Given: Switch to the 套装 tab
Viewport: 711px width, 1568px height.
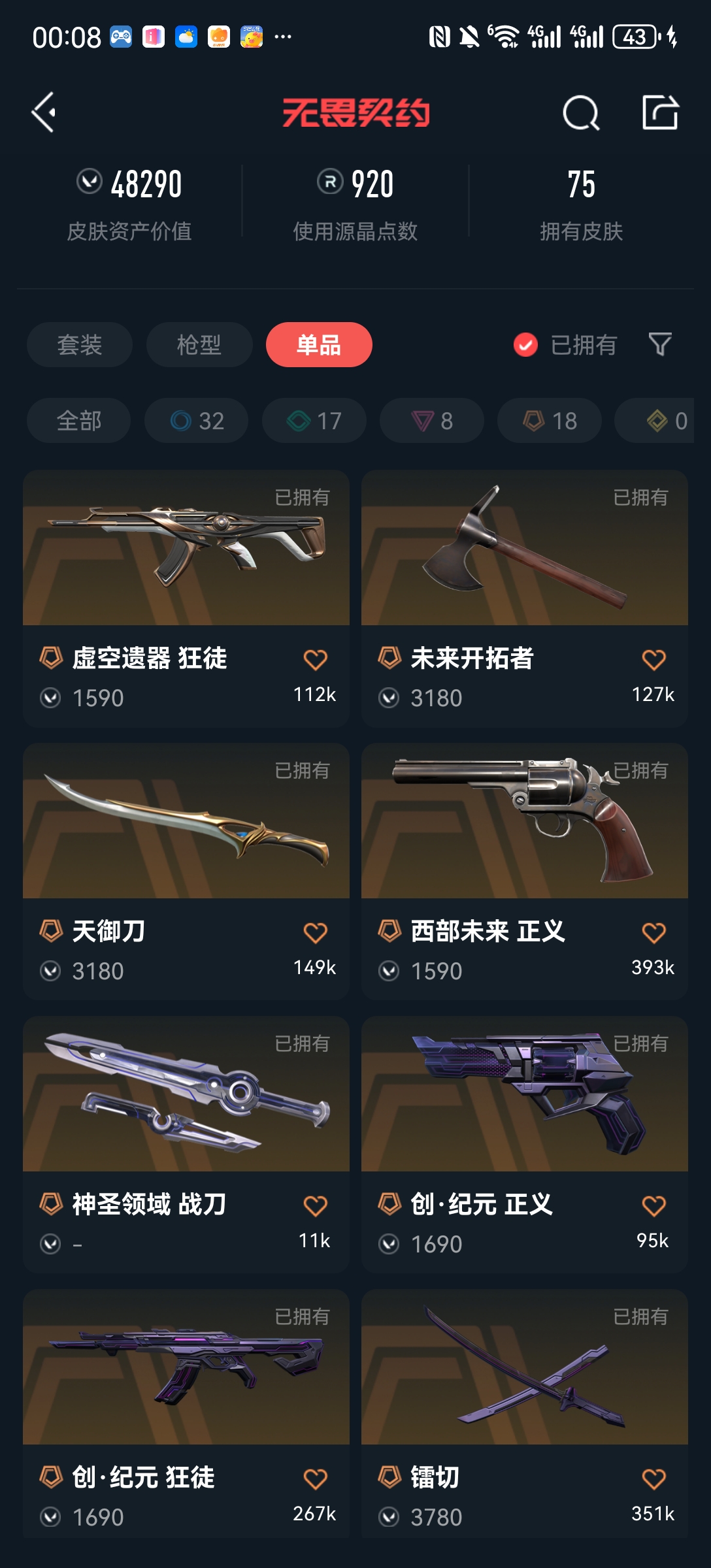Looking at the screenshot, I should [80, 344].
